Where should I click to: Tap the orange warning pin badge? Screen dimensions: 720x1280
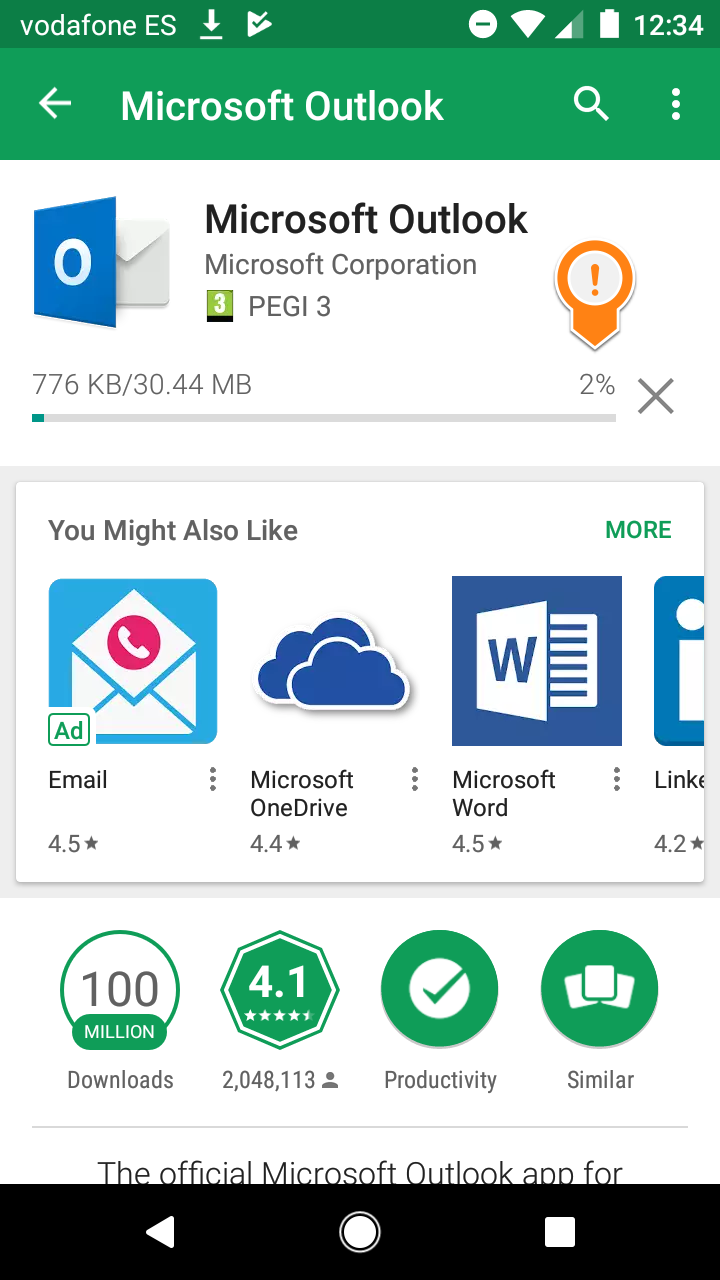[594, 293]
